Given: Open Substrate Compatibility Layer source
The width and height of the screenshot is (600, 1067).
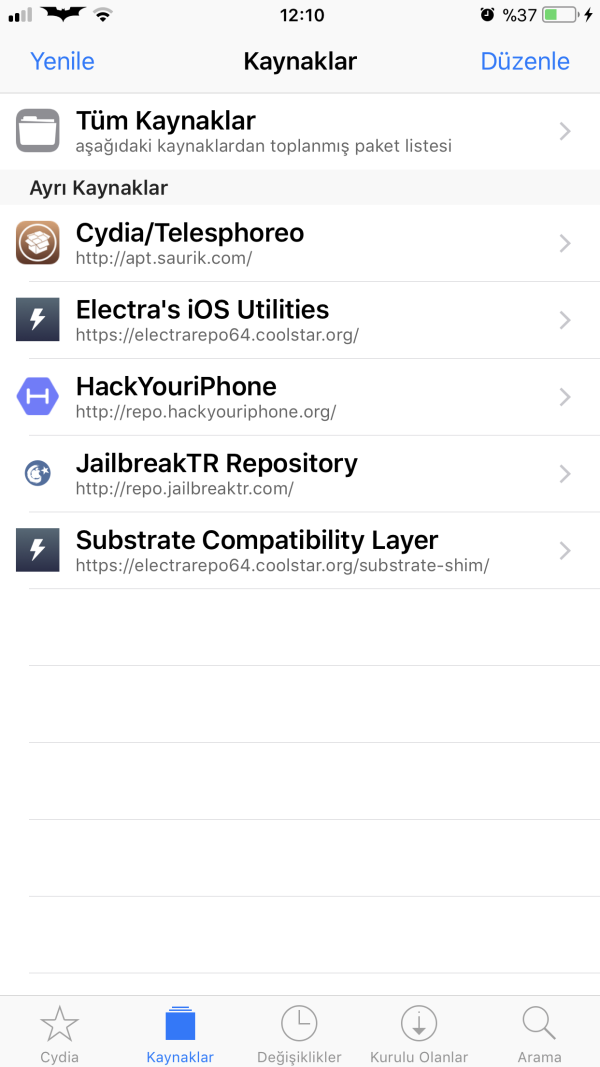Looking at the screenshot, I should (x=300, y=551).
